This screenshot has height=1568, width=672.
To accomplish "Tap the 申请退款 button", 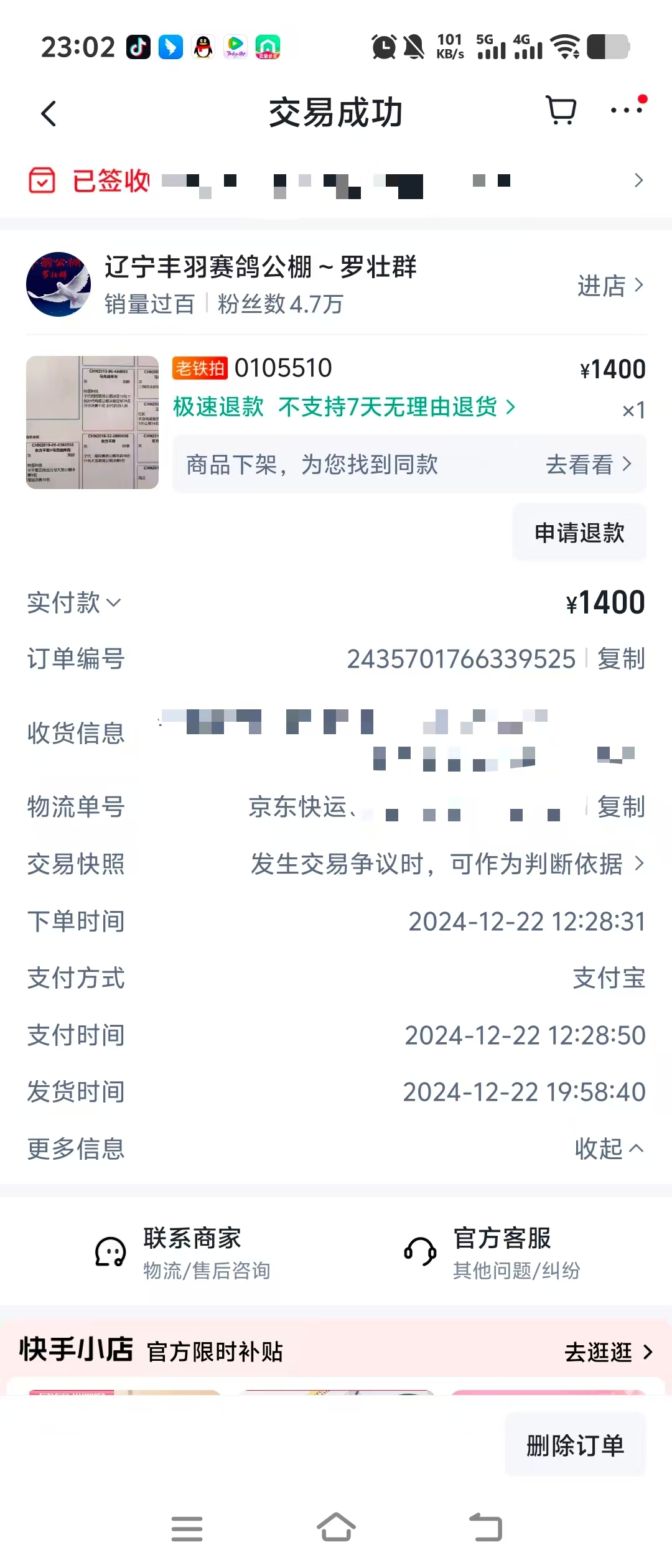I will 579,533.
